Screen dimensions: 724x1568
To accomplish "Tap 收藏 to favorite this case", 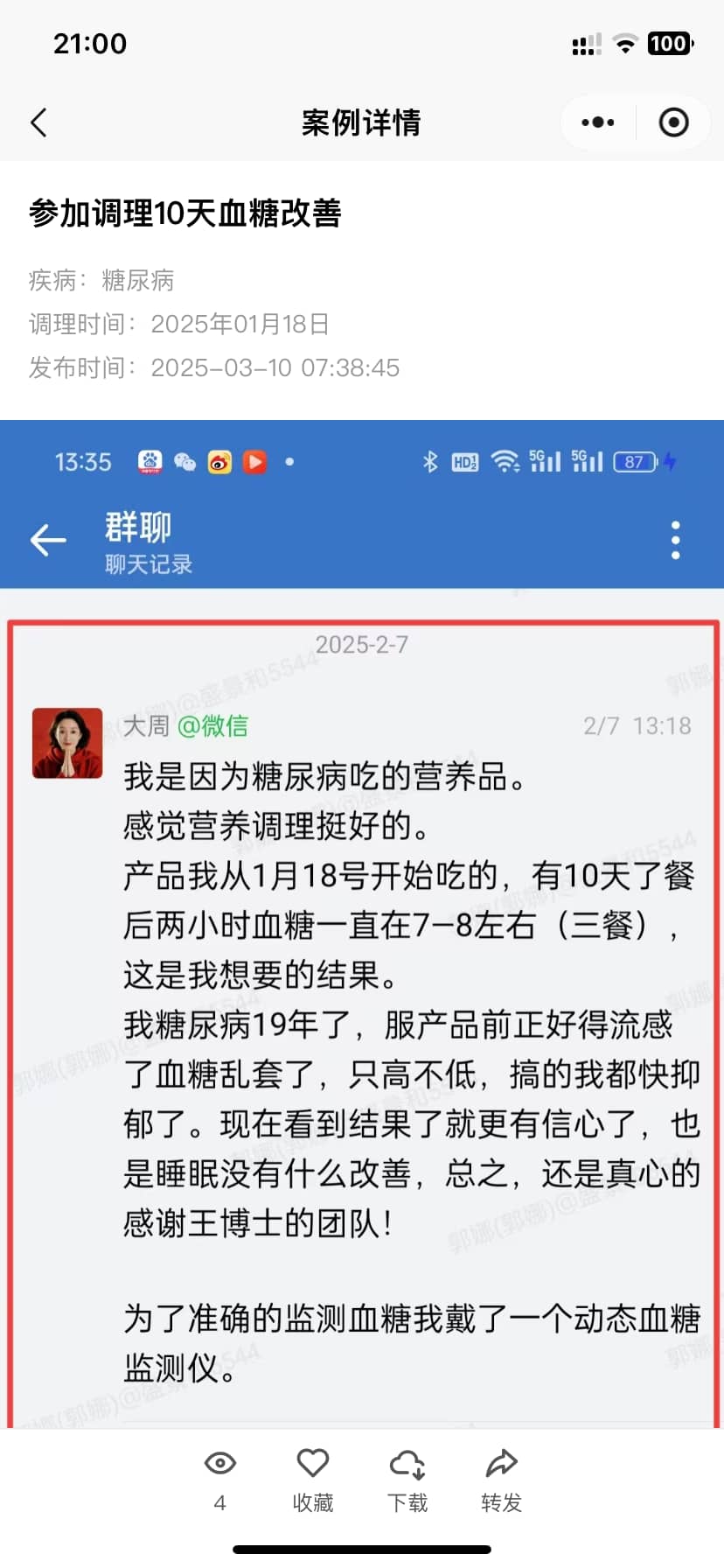I will pyautogui.click(x=313, y=1480).
